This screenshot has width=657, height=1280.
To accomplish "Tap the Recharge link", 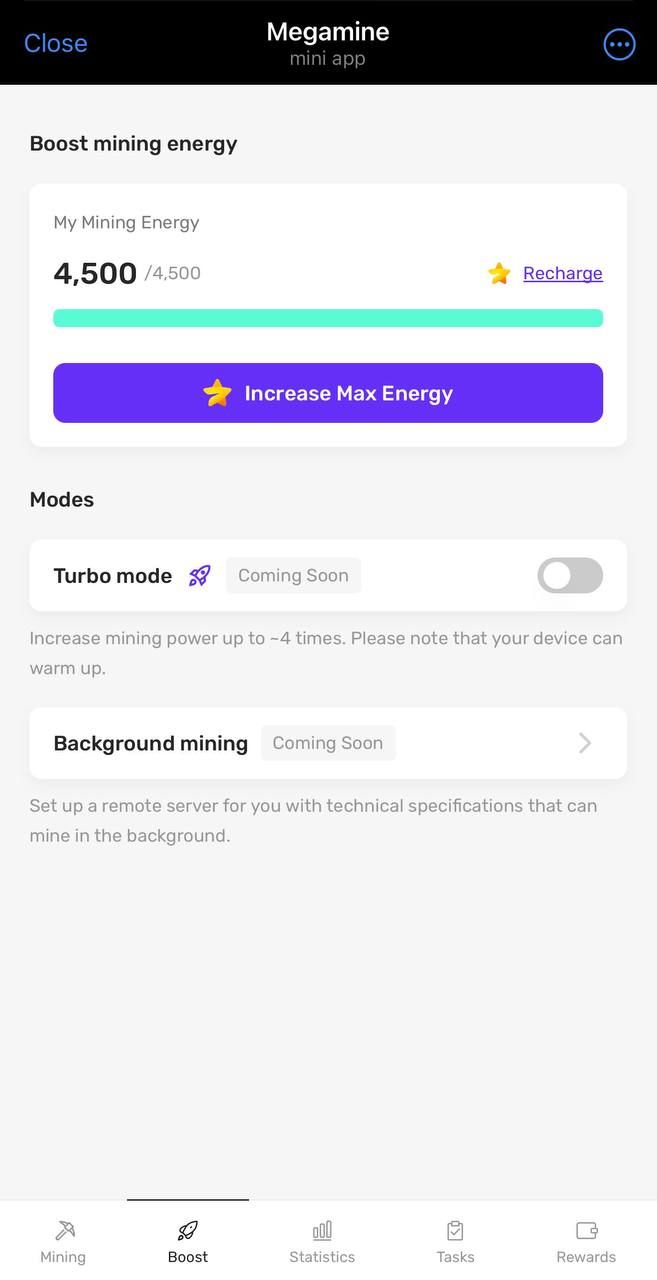I will (562, 273).
